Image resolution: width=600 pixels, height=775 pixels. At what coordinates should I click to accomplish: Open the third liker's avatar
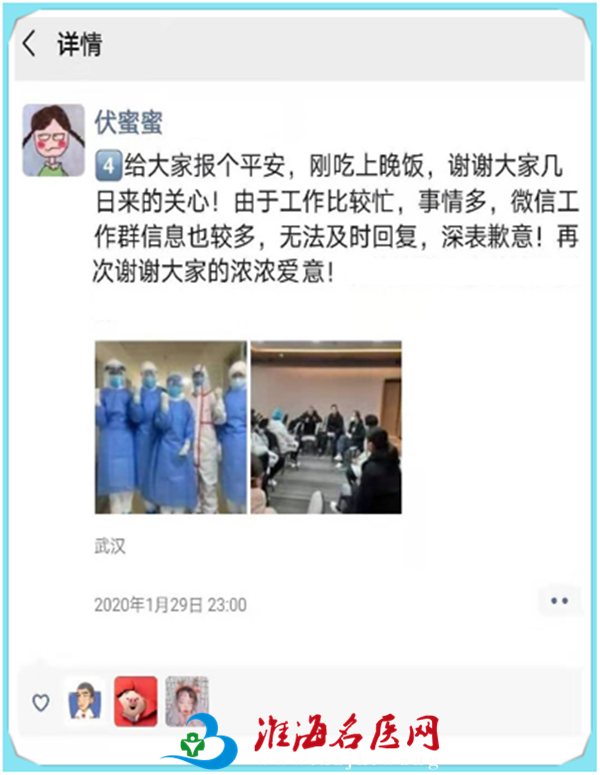(x=187, y=699)
